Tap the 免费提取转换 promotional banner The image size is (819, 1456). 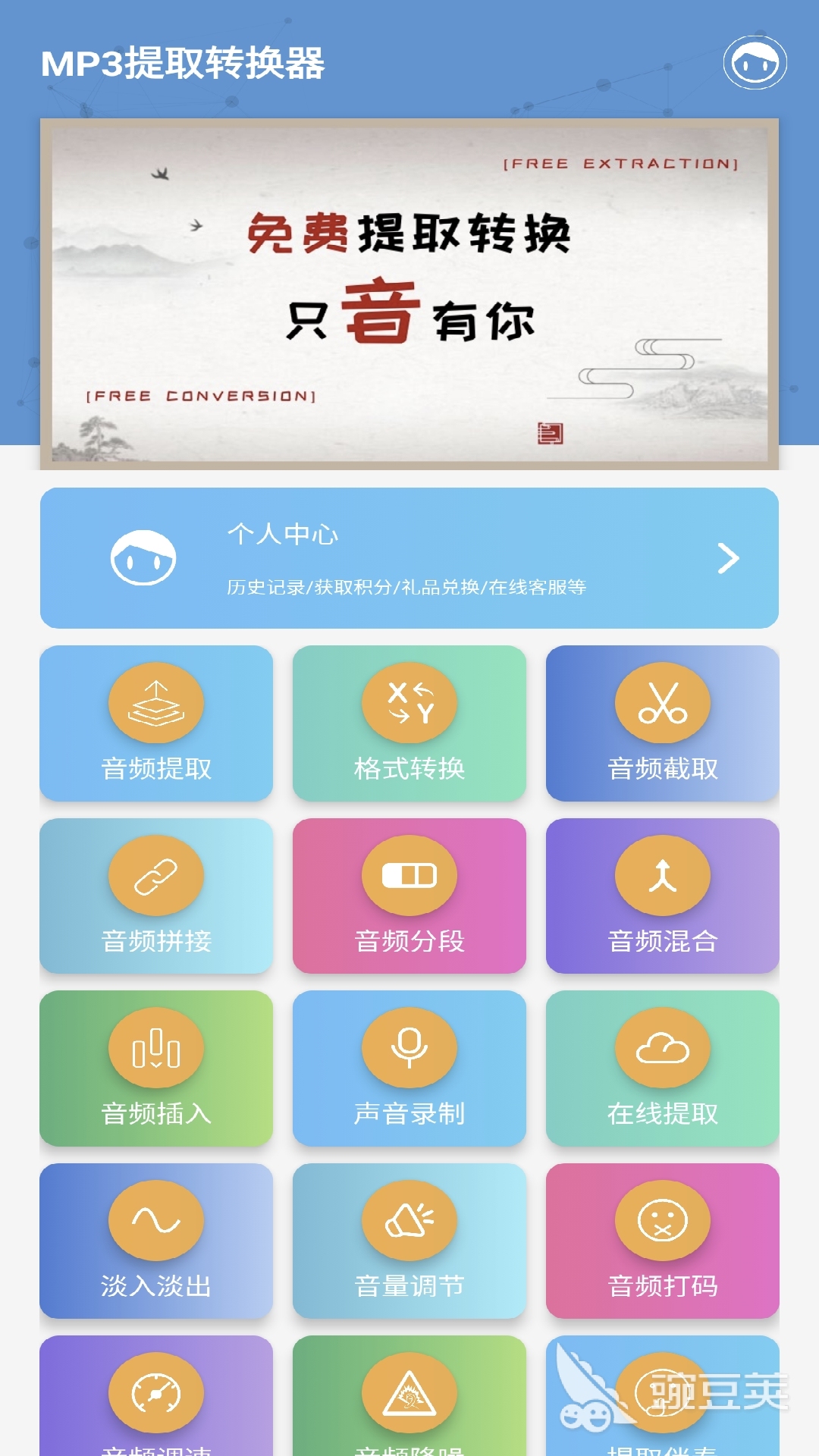click(x=409, y=290)
